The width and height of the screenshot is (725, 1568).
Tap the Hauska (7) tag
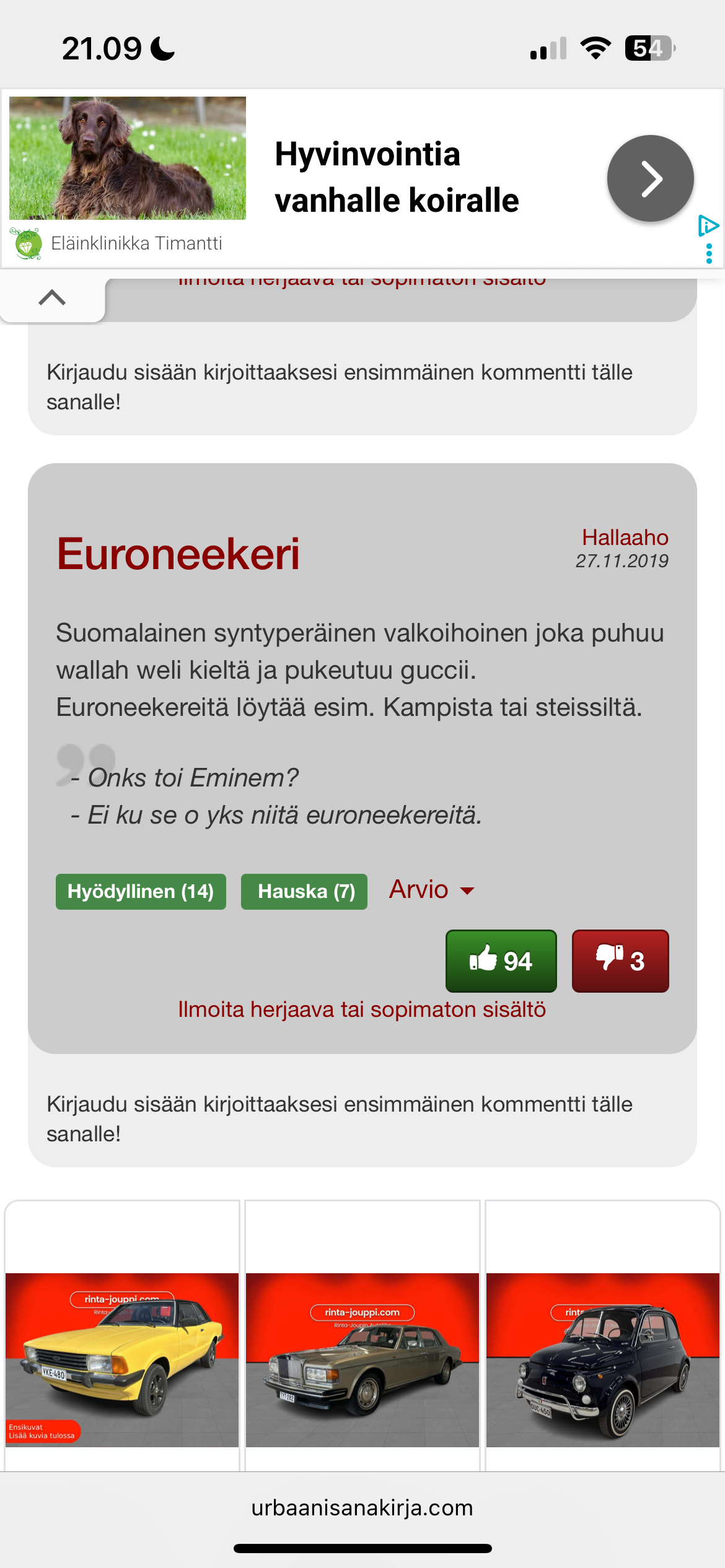304,892
